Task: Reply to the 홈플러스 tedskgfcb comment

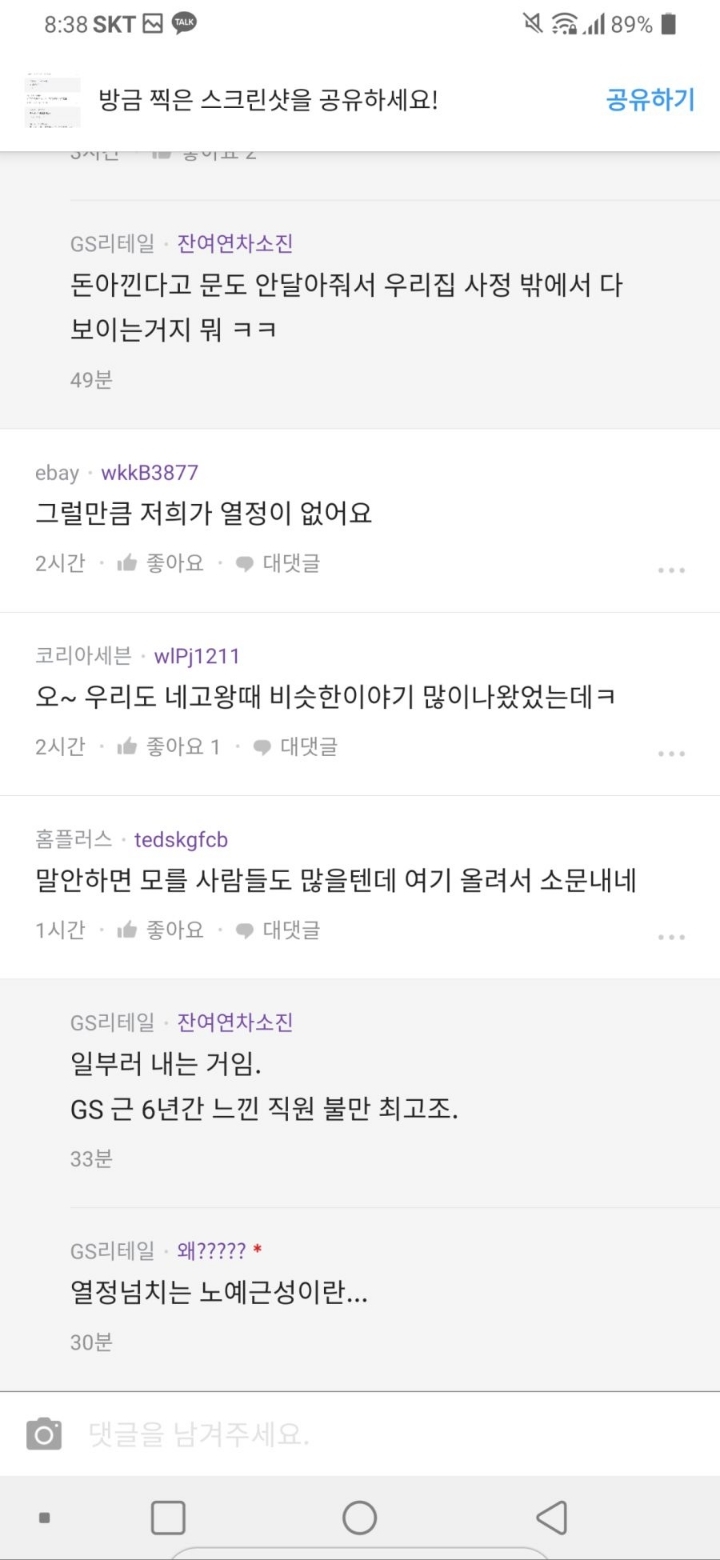Action: pos(278,930)
